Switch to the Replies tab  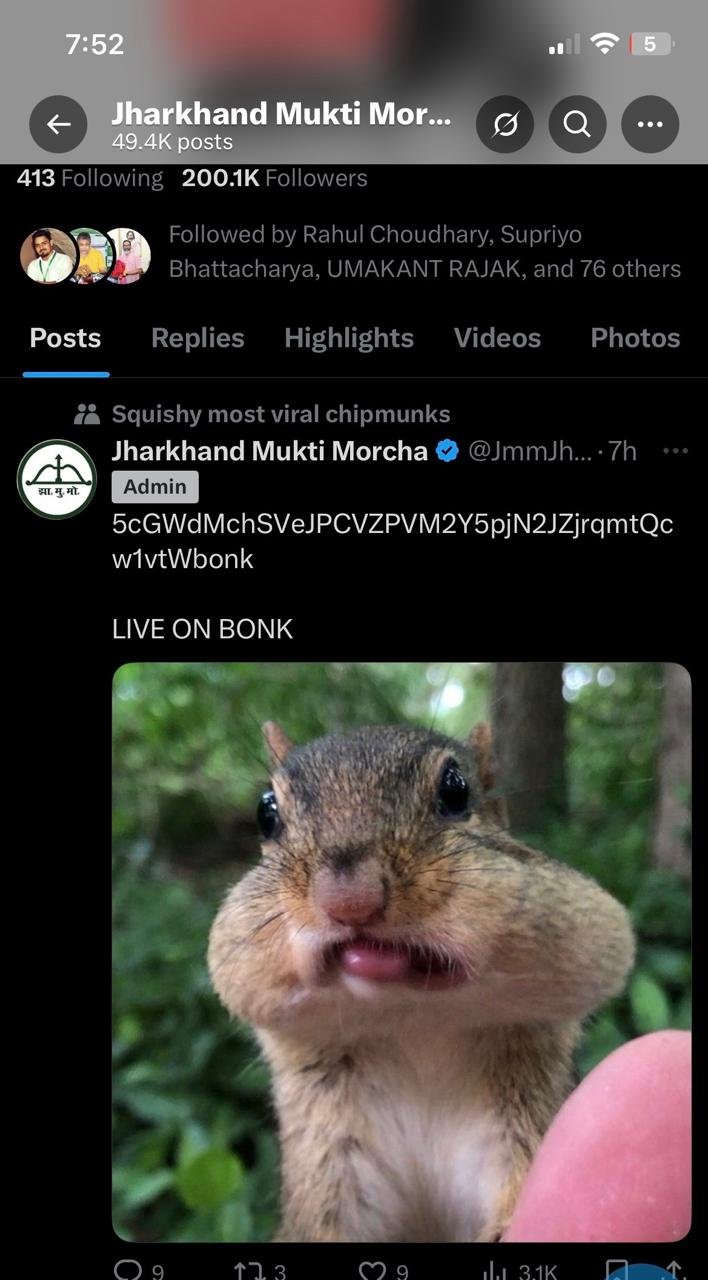click(x=197, y=338)
